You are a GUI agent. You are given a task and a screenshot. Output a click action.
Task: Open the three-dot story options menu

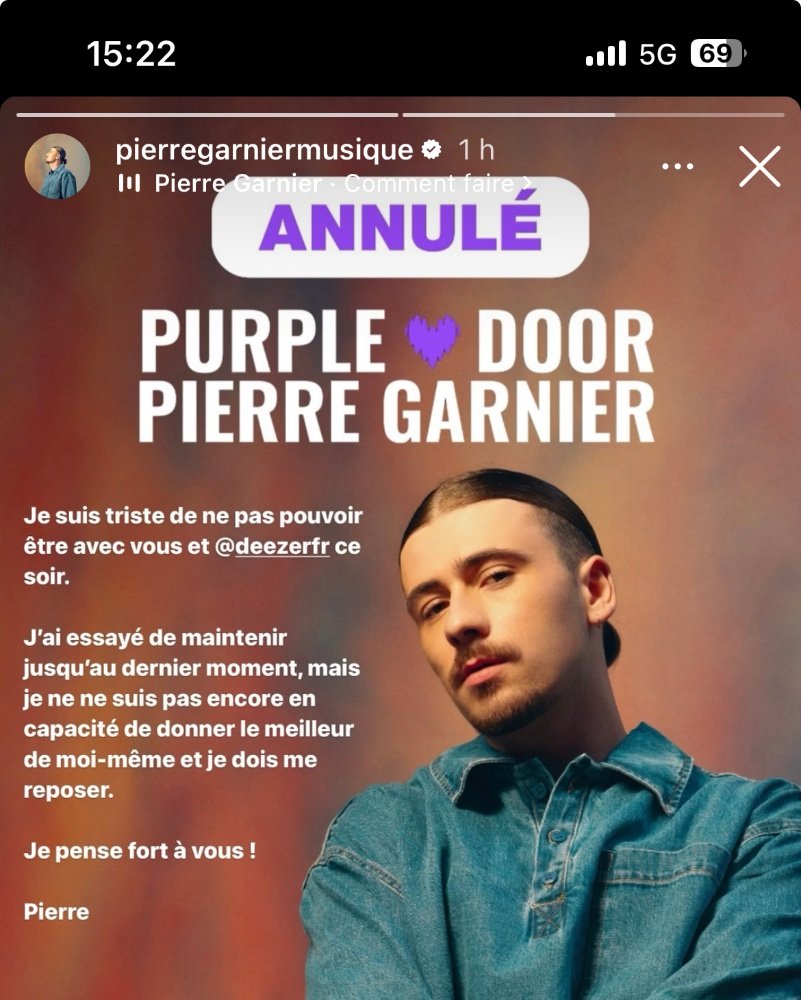(678, 167)
